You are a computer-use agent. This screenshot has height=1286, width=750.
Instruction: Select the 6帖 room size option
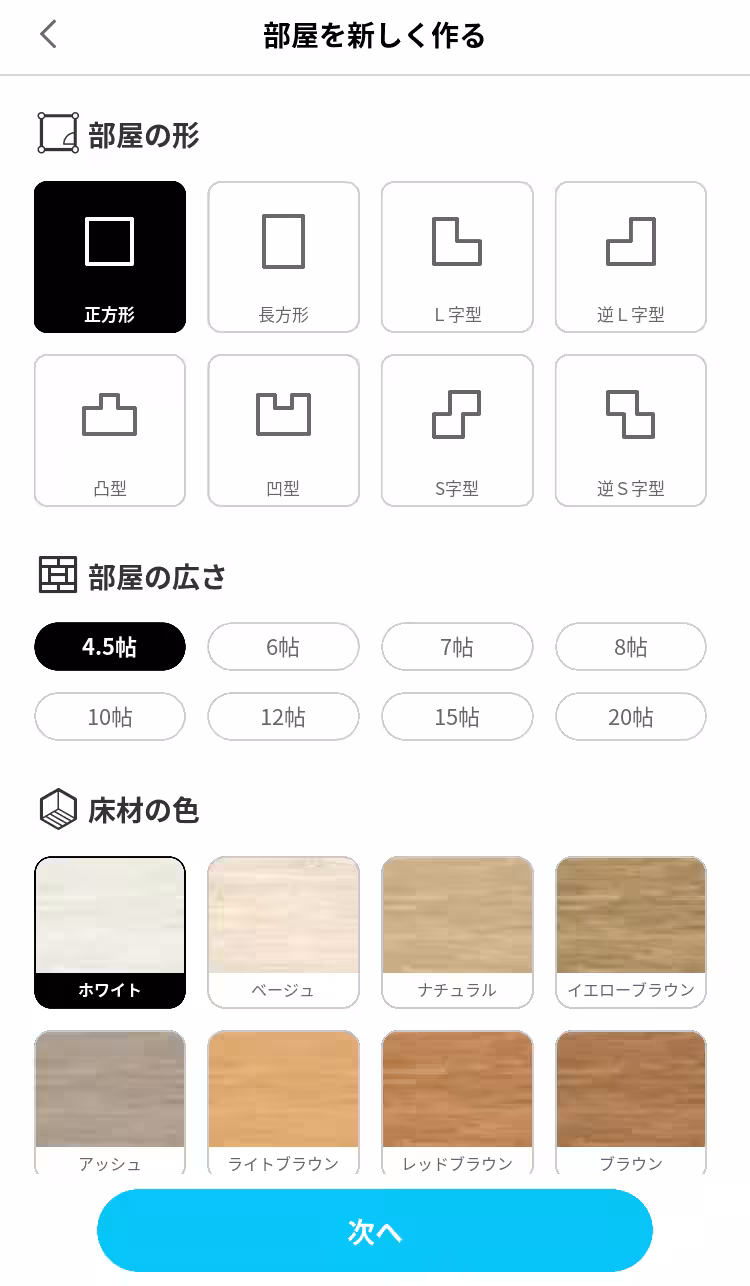[x=283, y=646]
